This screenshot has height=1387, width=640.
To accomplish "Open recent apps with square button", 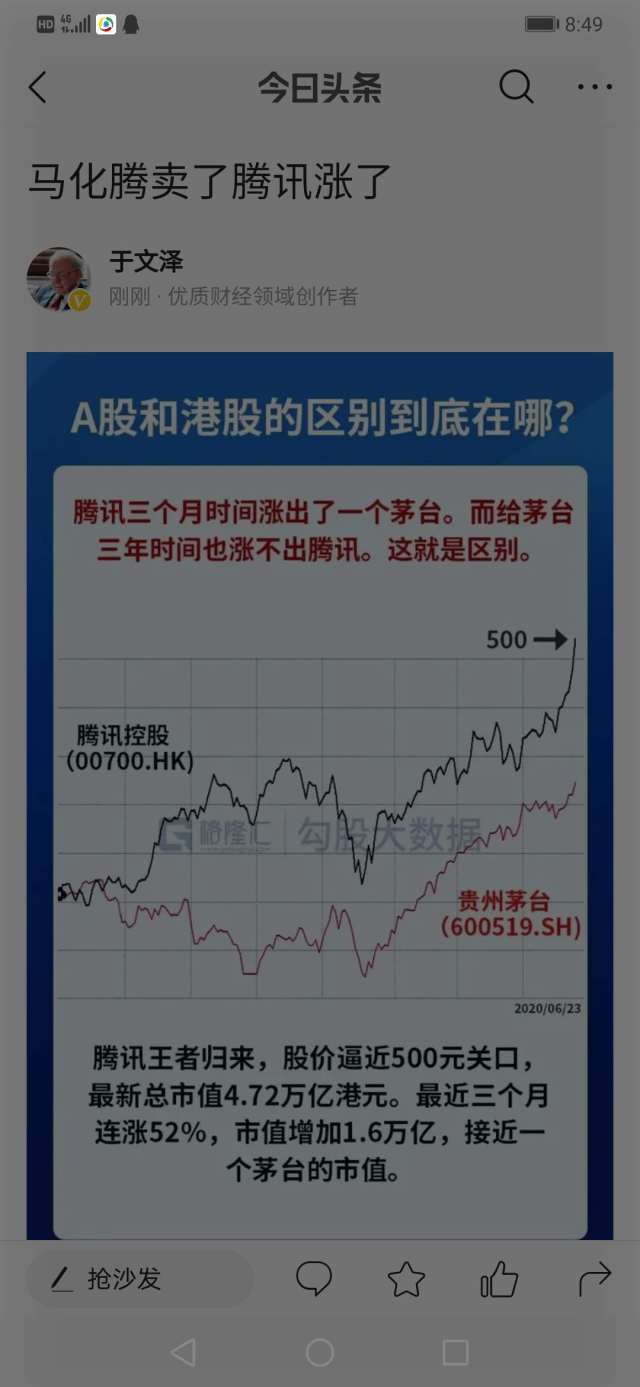I will click(x=455, y=1353).
